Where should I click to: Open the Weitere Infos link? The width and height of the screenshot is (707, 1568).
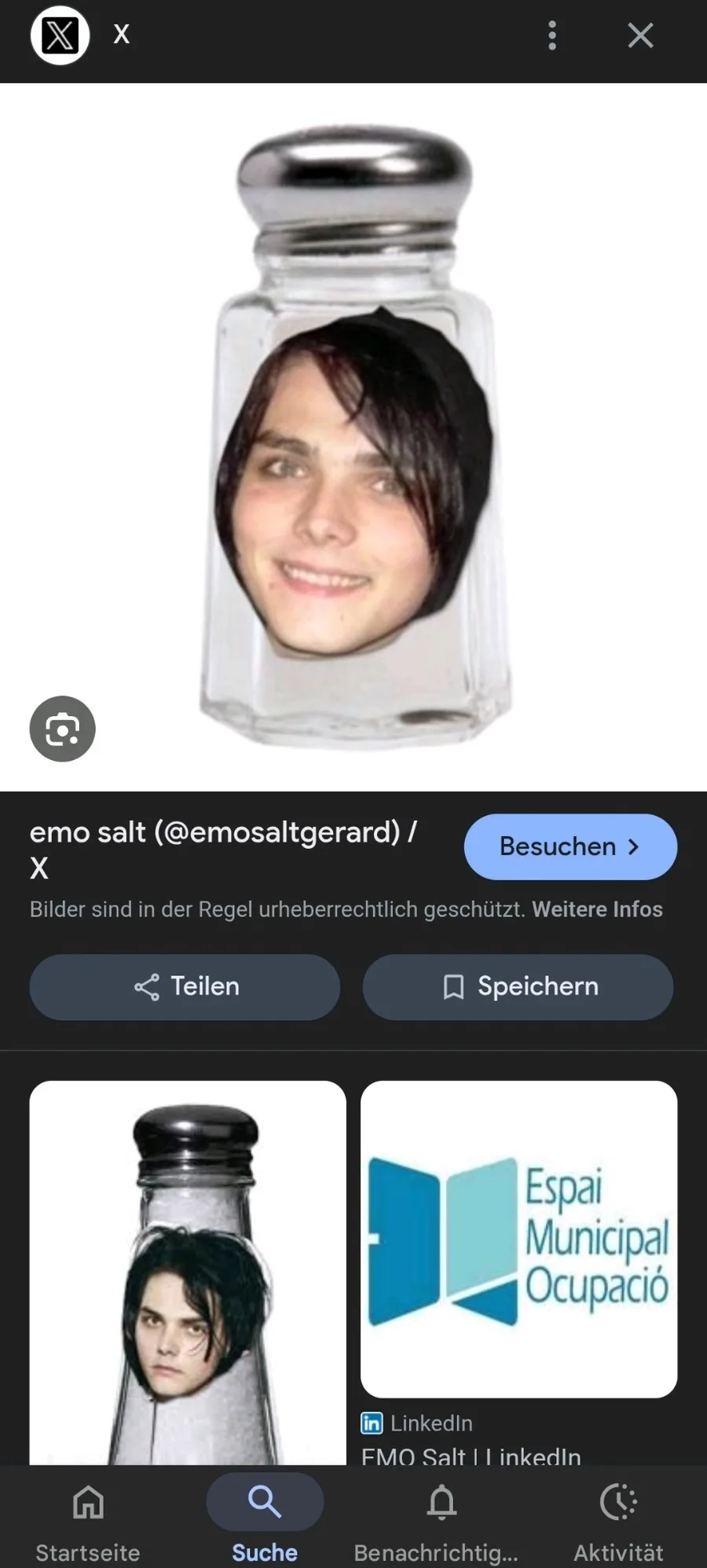point(597,909)
